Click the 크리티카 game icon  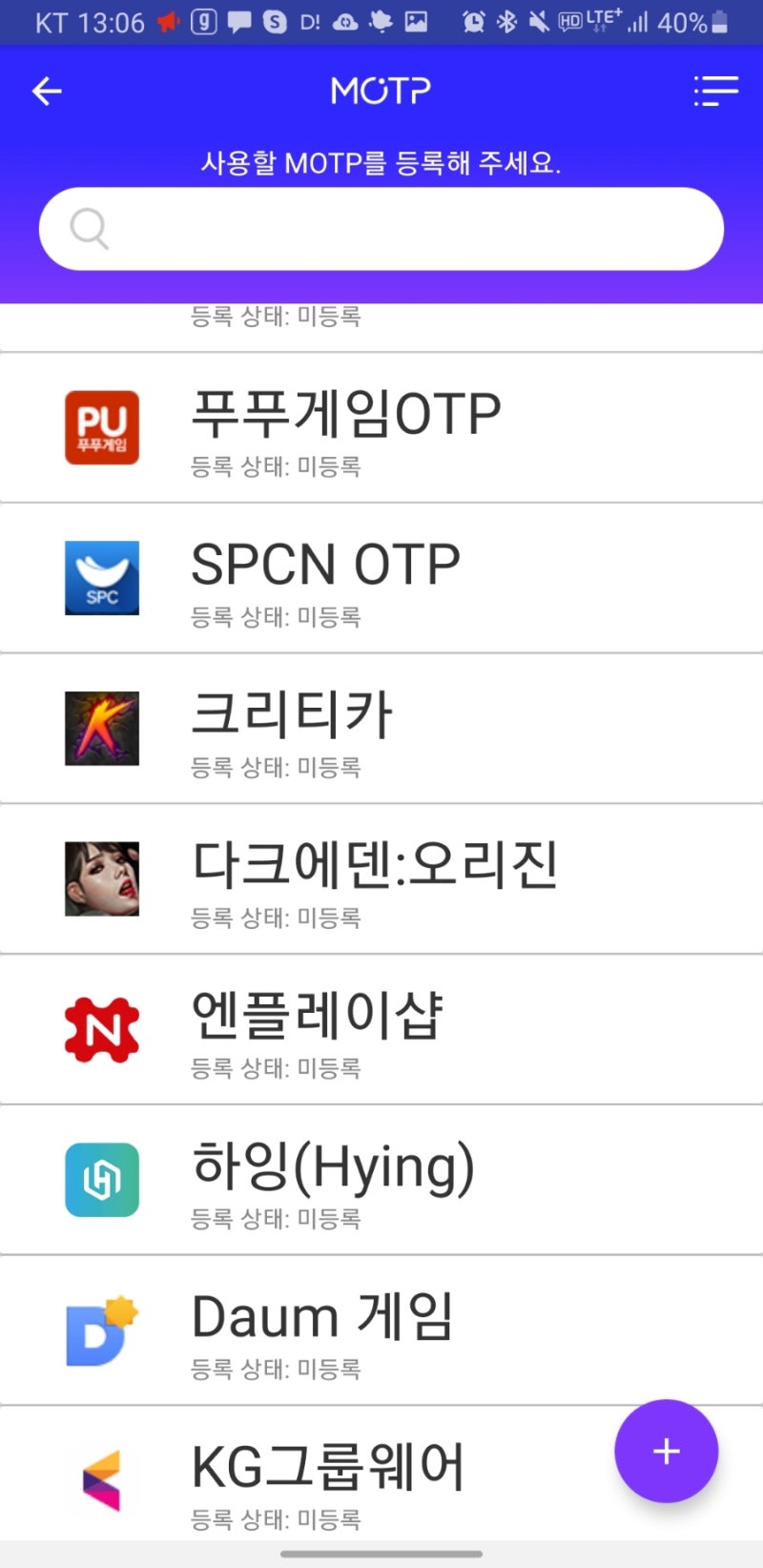click(x=102, y=728)
